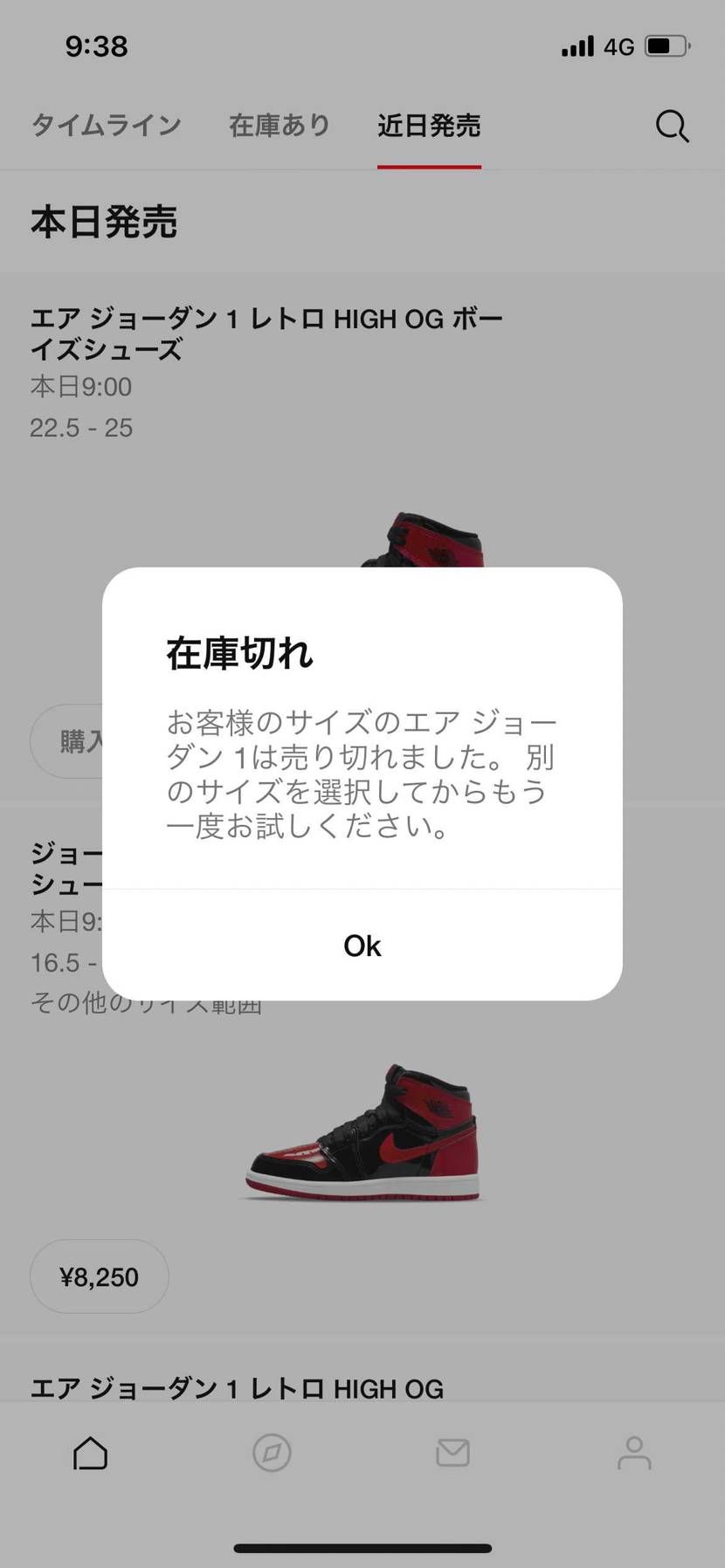725x1568 pixels.
Task: Switch to the タイムライン tab
Action: [105, 126]
